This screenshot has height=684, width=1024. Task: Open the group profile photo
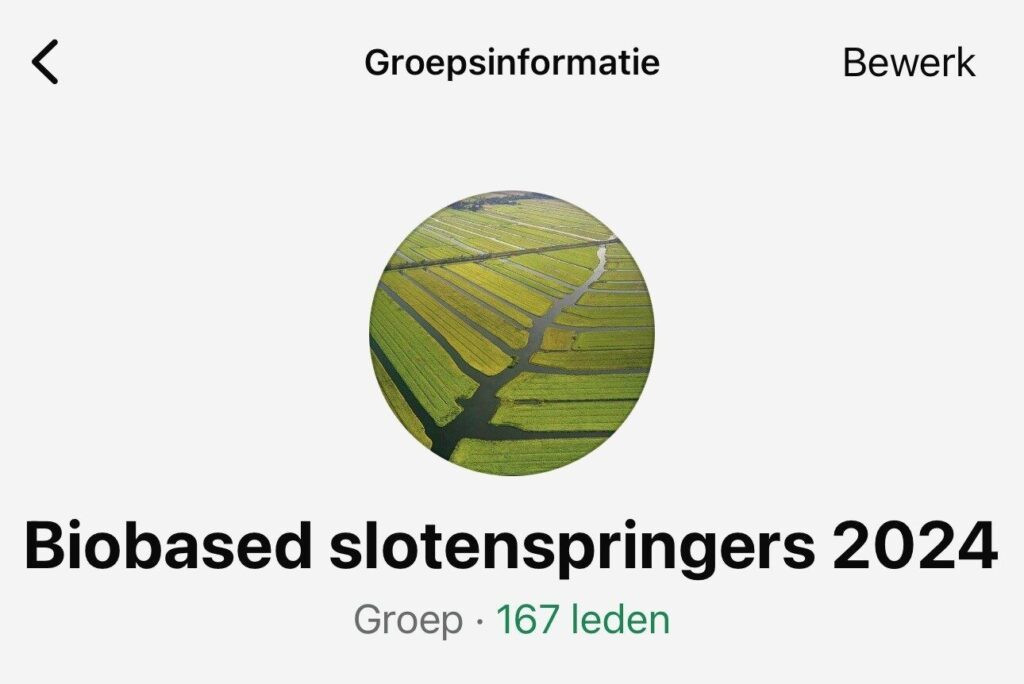(x=511, y=332)
